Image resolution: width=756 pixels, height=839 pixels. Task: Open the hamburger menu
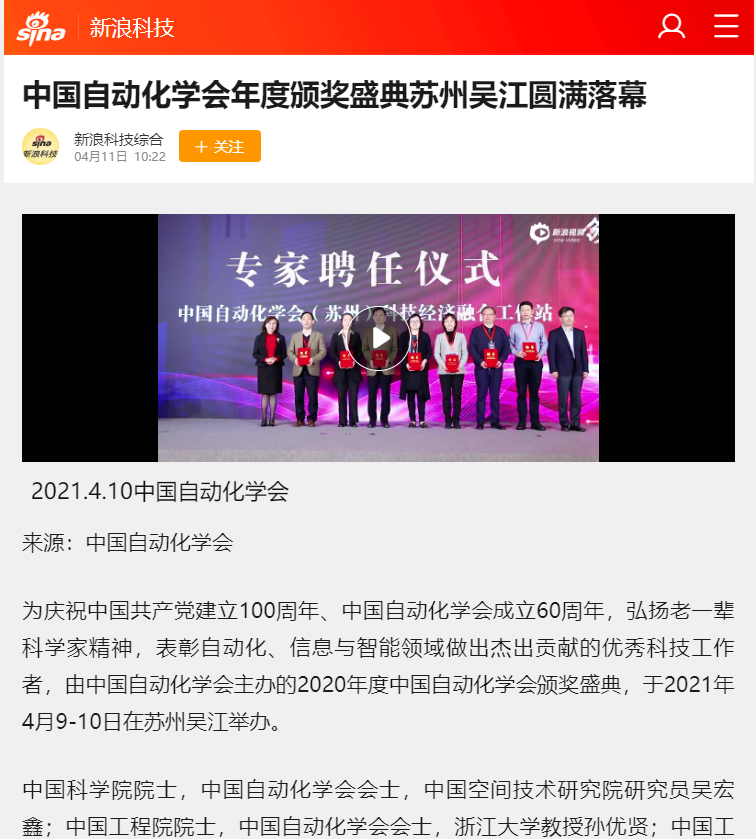point(726,27)
